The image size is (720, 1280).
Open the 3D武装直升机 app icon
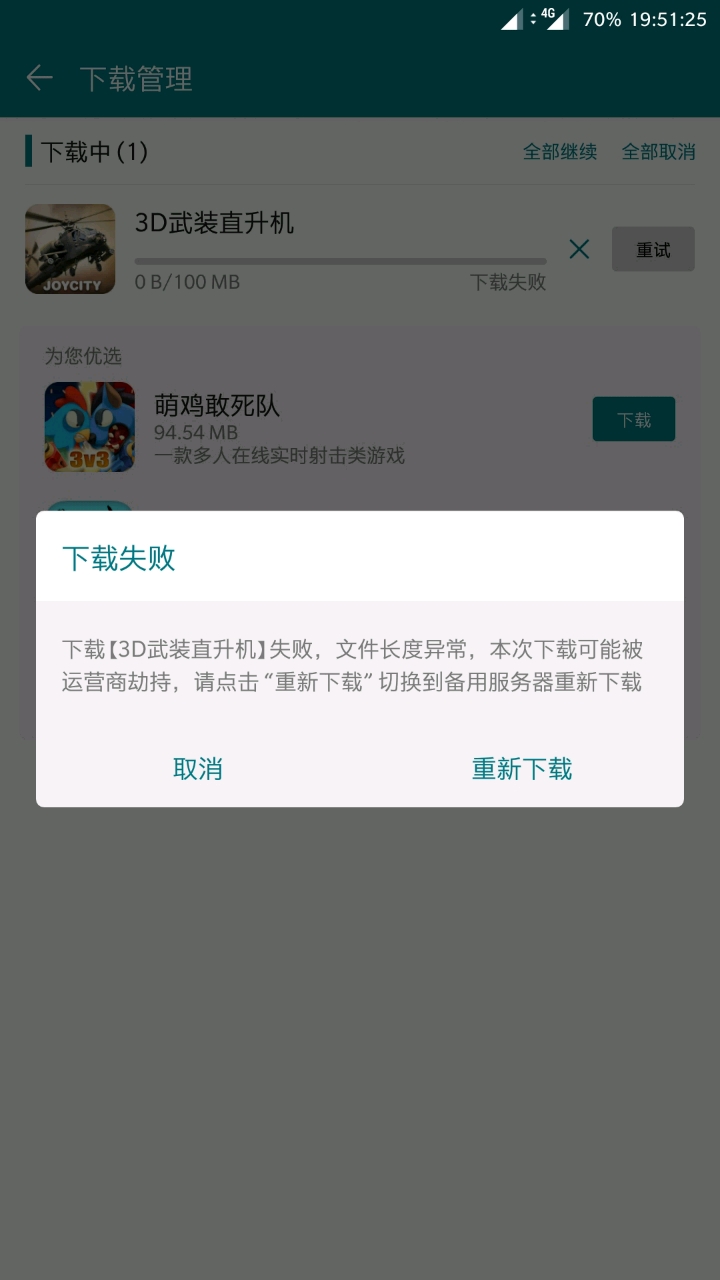[70, 249]
